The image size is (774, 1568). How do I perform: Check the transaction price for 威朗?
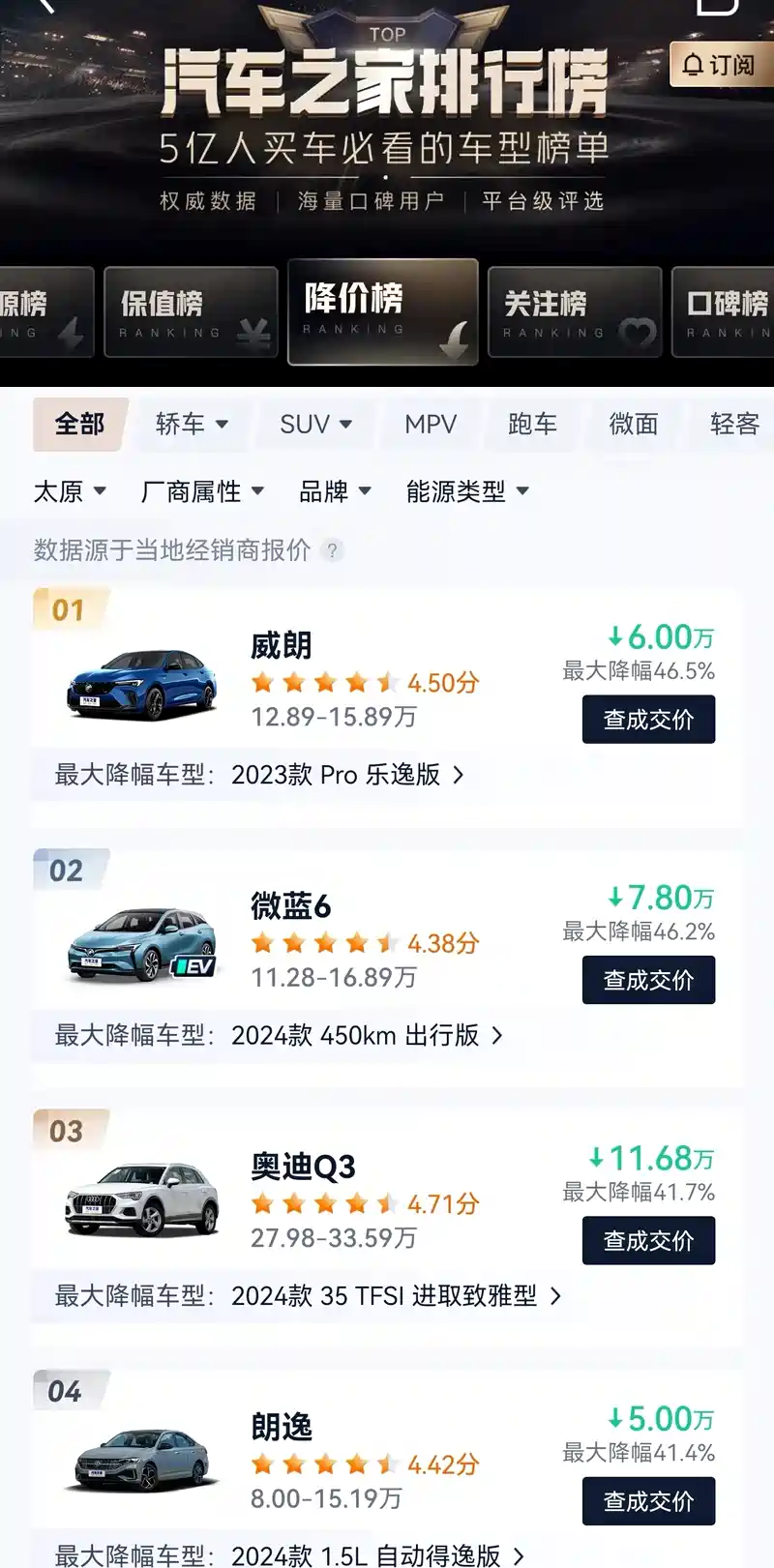648,720
